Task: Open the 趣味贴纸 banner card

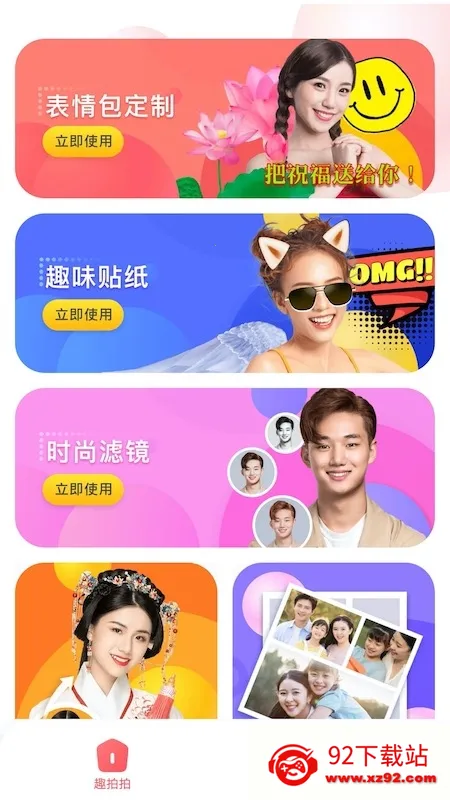Action: click(x=224, y=293)
